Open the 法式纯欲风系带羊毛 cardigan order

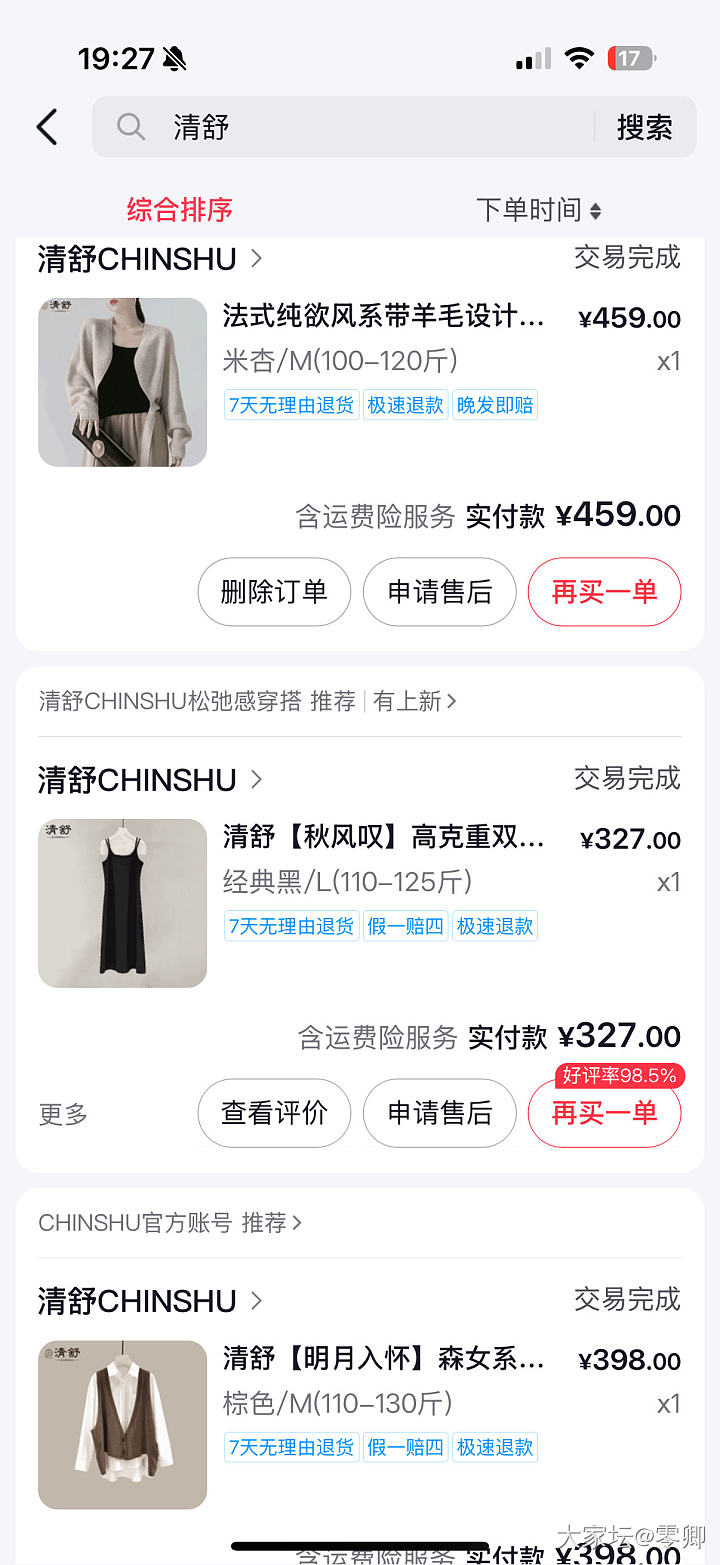coord(383,318)
